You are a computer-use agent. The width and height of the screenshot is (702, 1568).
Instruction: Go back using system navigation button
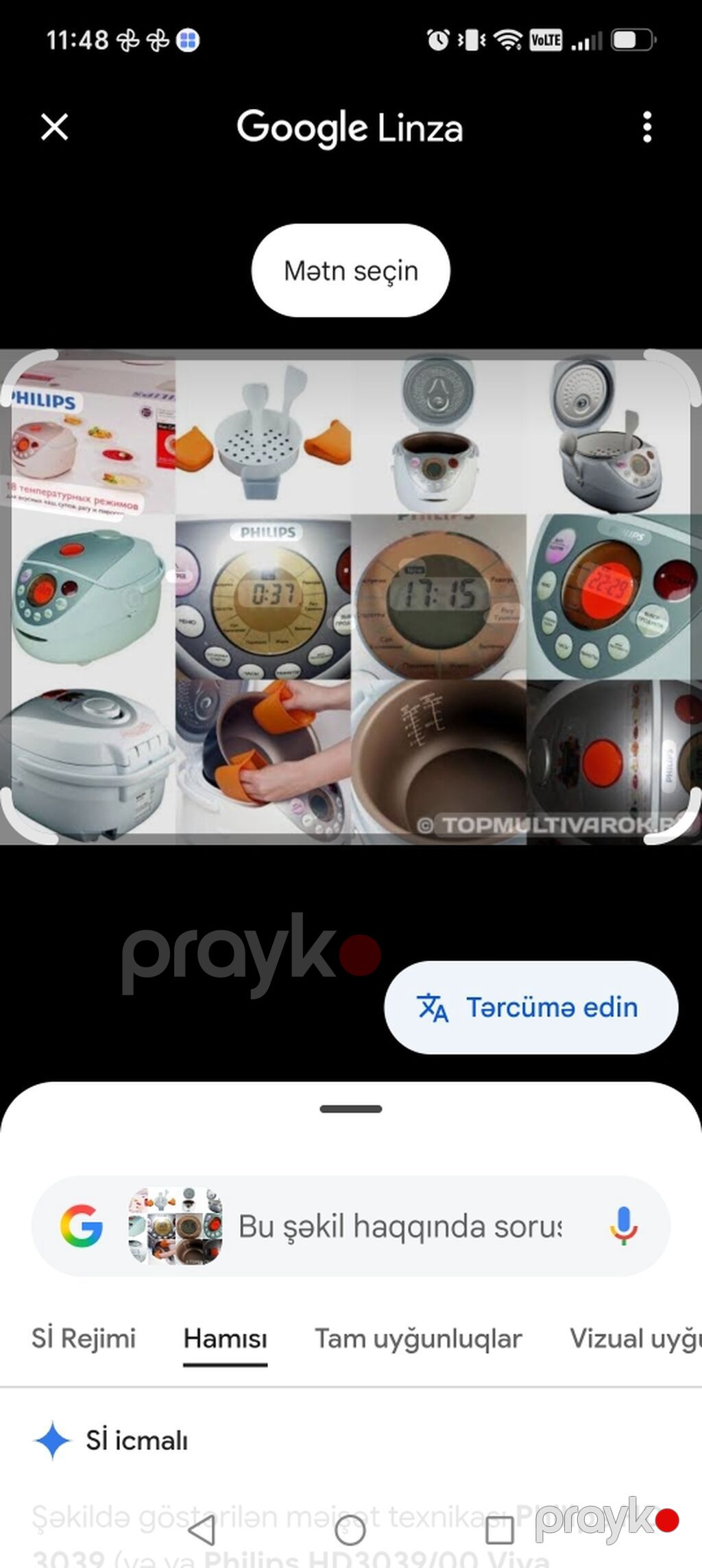(202, 1530)
